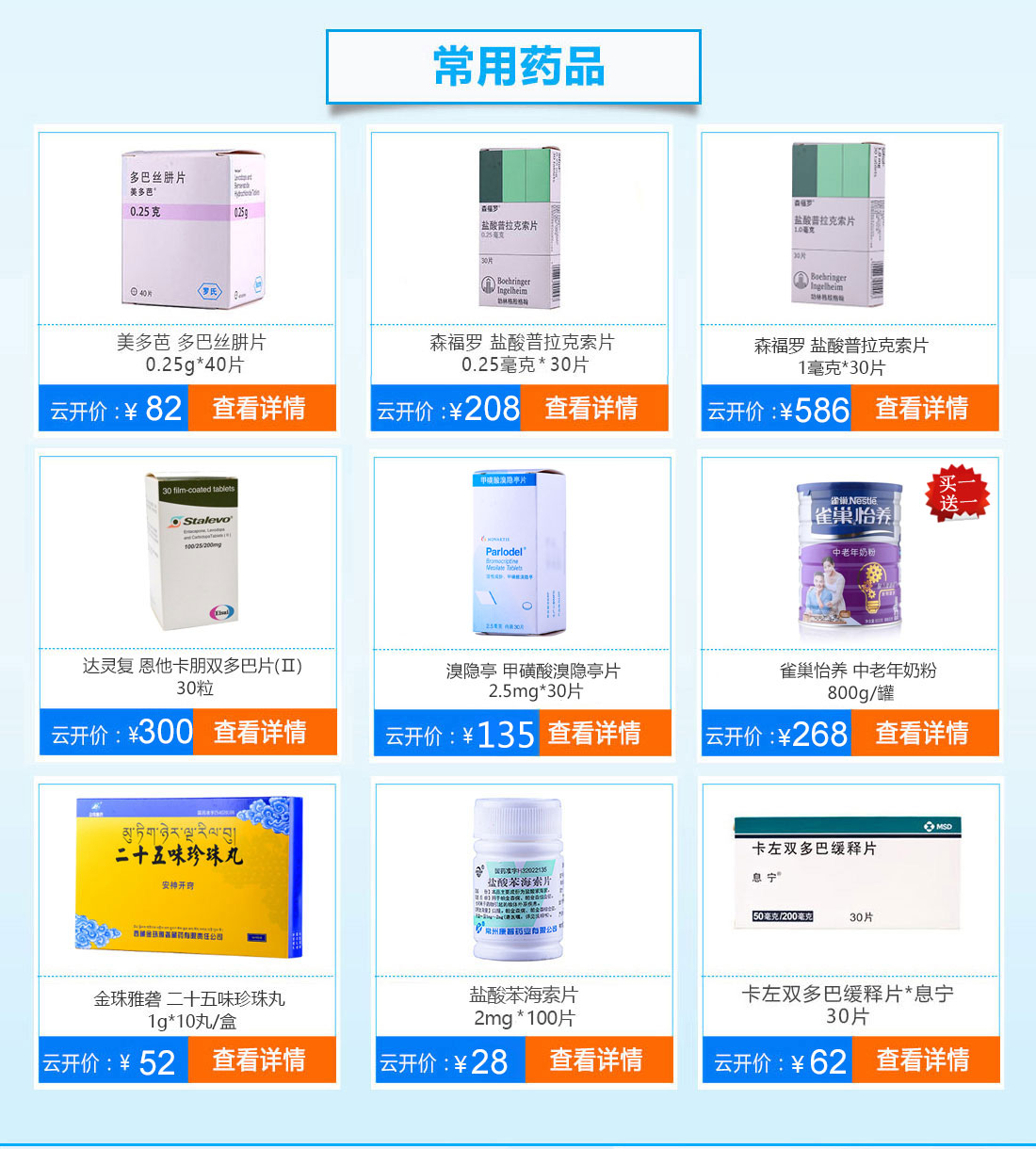Screen dimensions: 1036x1149
Task: Open the Parlodel 溴隐亭 product image
Action: [520, 554]
